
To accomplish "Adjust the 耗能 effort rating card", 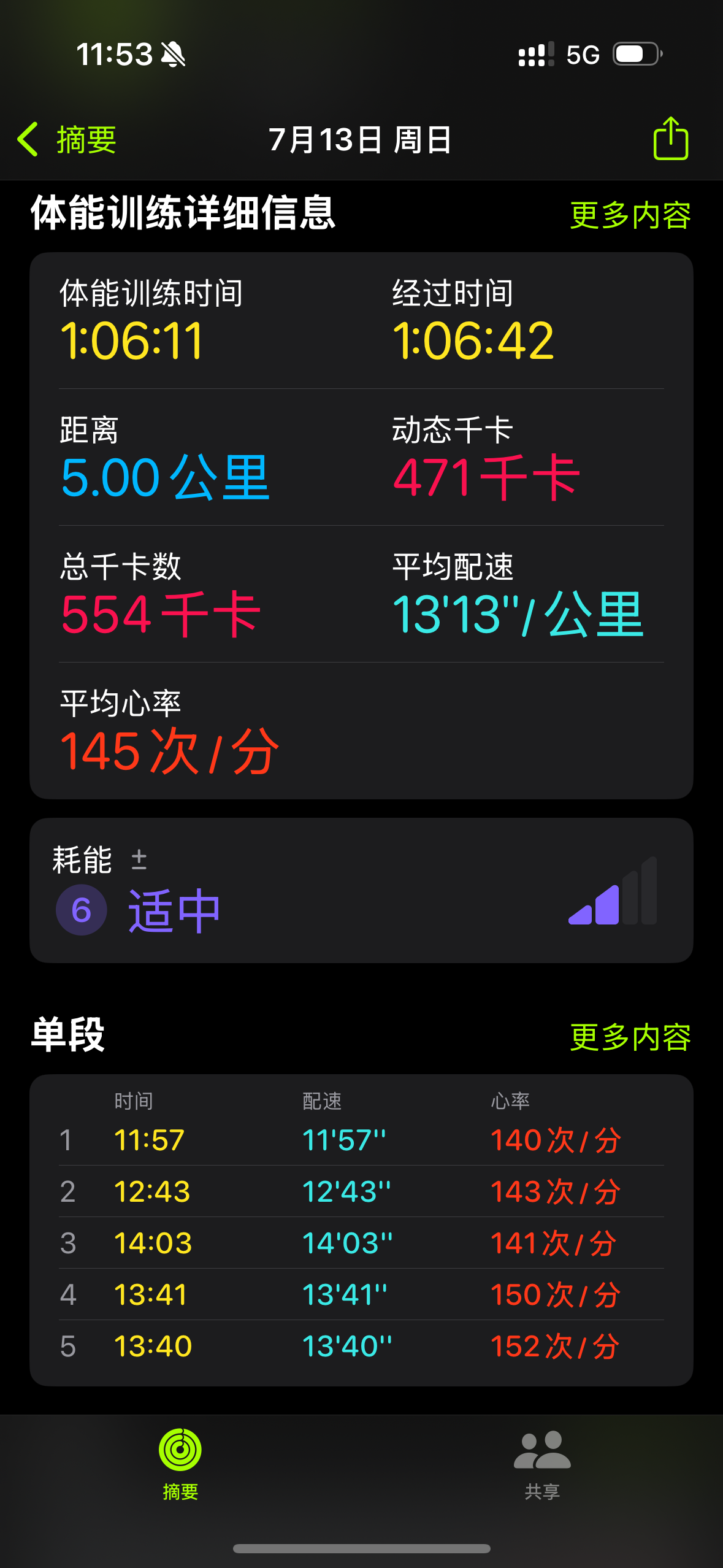I will tap(361, 890).
